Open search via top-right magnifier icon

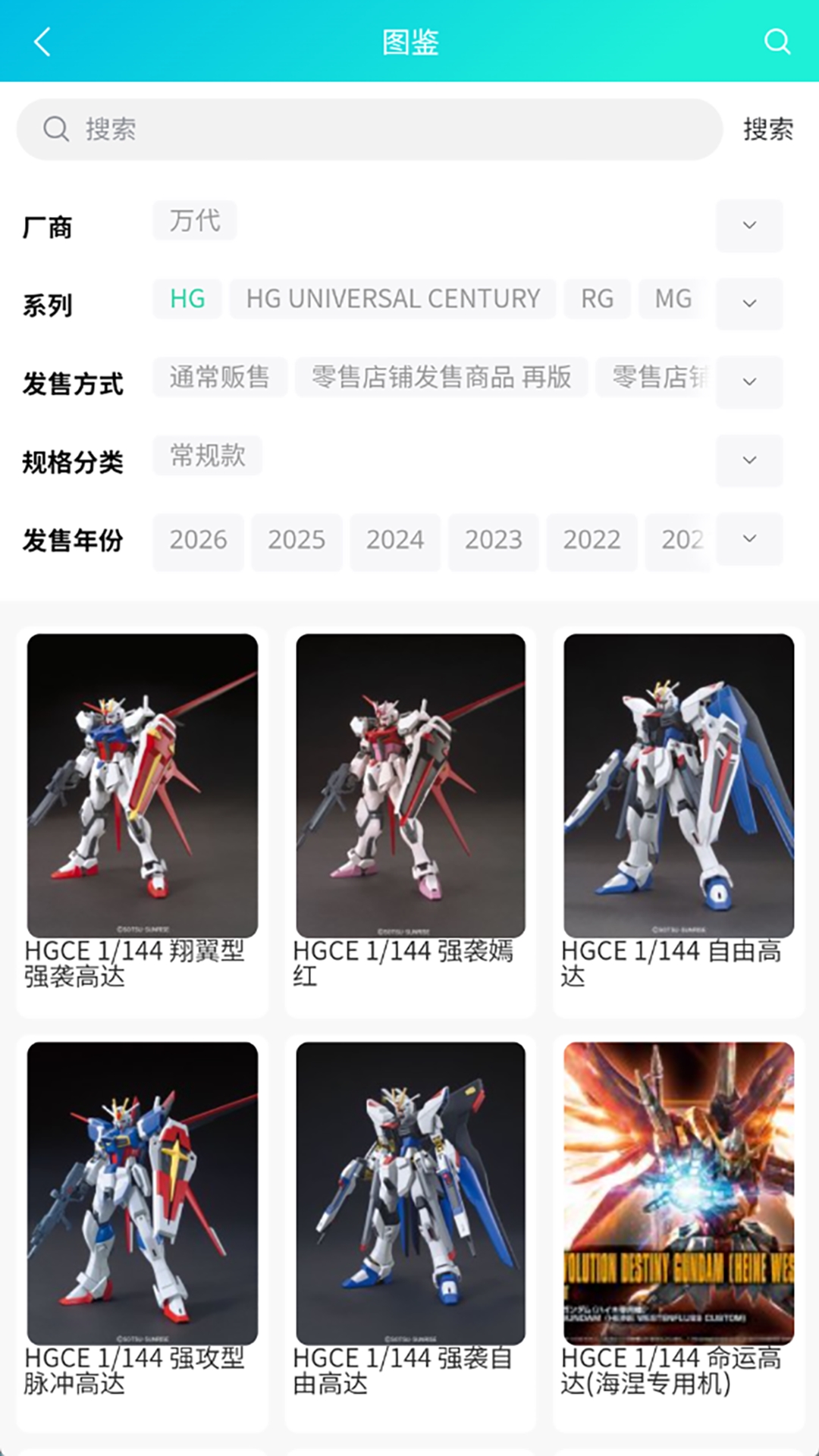pyautogui.click(x=774, y=42)
